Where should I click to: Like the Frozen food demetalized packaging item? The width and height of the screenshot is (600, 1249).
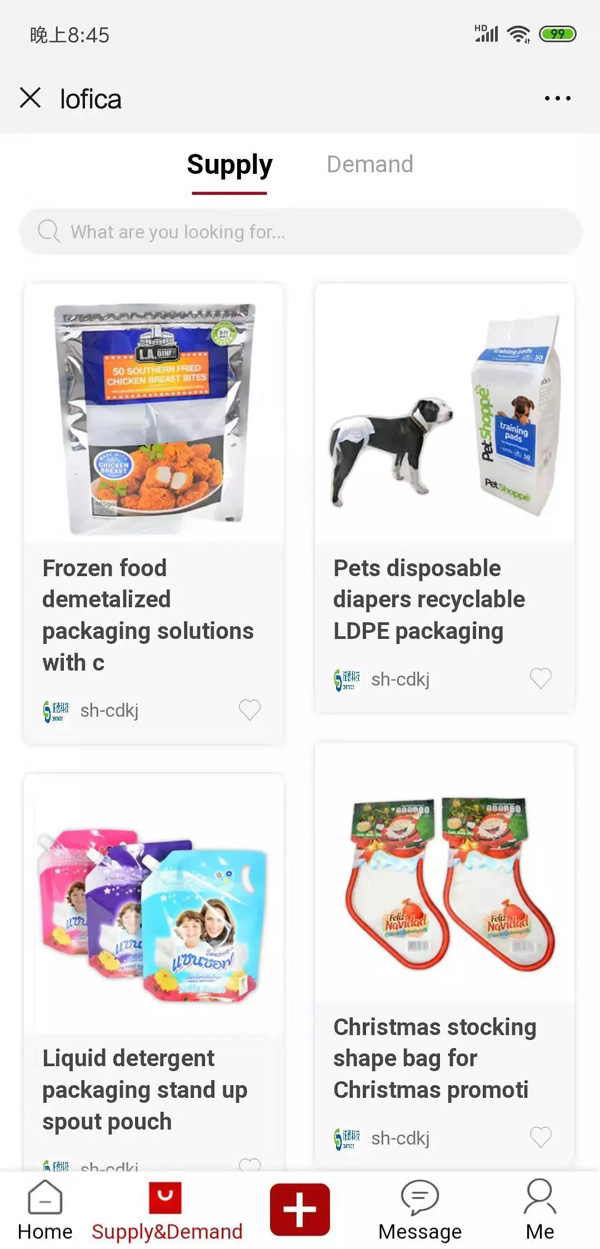pos(250,710)
